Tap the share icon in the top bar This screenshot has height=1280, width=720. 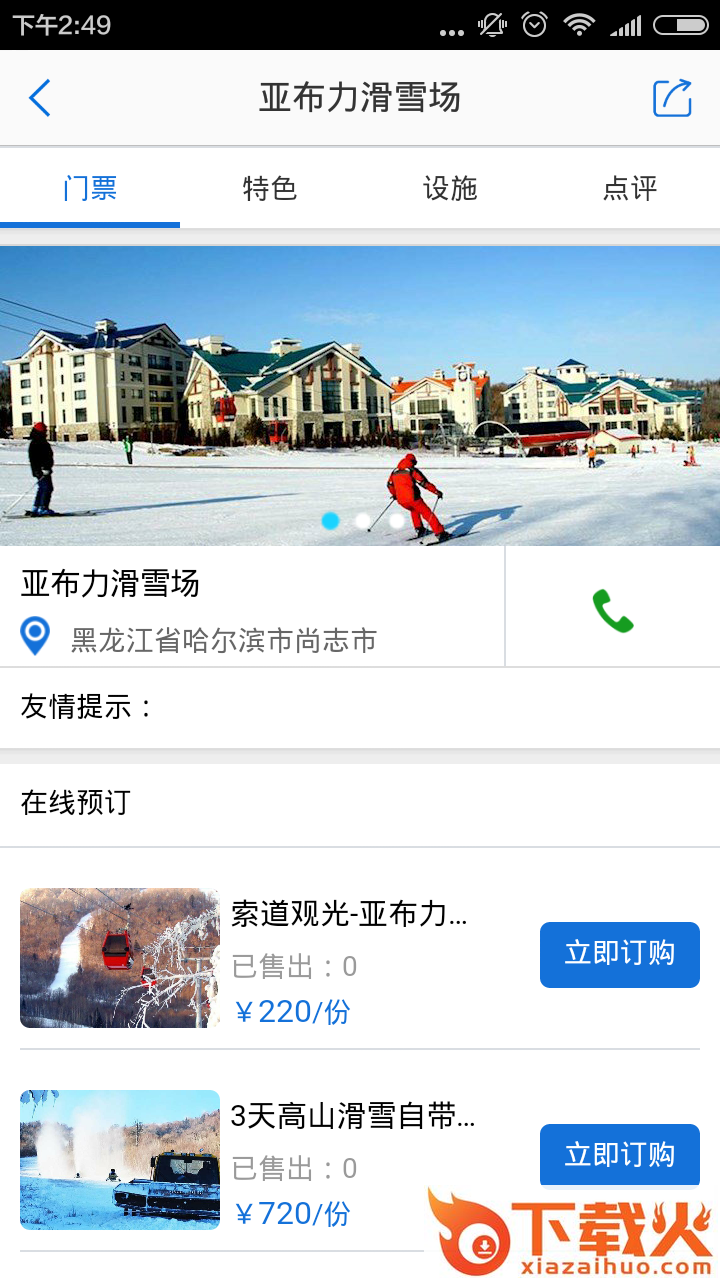pos(674,98)
